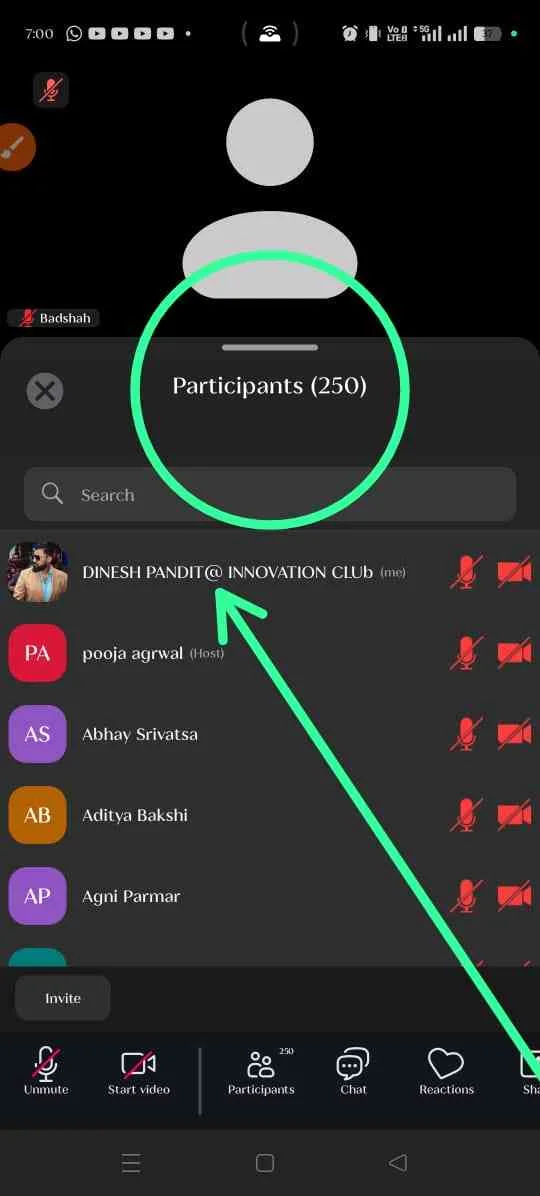Tap the orange brush floating icon

13,146
